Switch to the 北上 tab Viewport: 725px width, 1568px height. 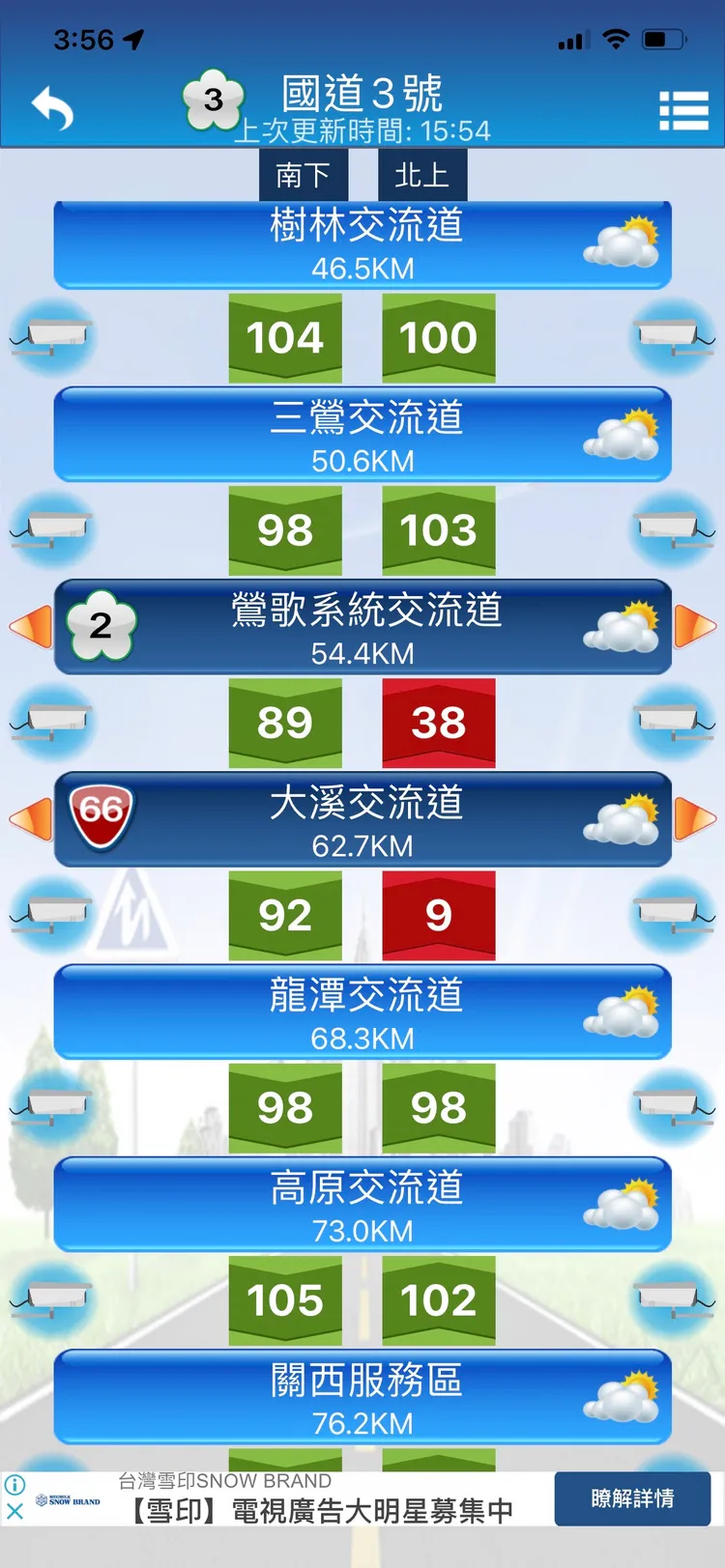(422, 174)
